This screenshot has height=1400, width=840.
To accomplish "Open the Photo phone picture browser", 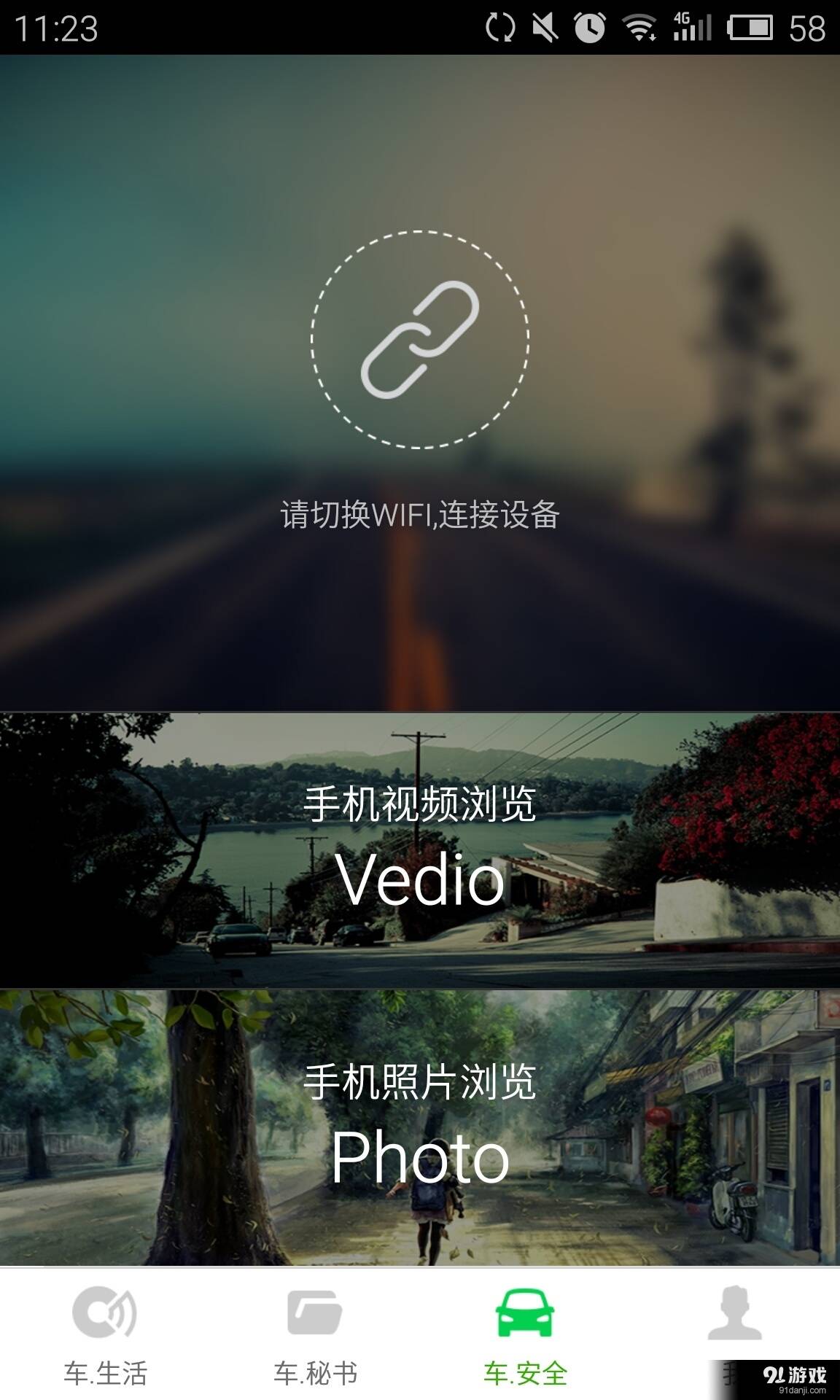I will [x=420, y=1127].
